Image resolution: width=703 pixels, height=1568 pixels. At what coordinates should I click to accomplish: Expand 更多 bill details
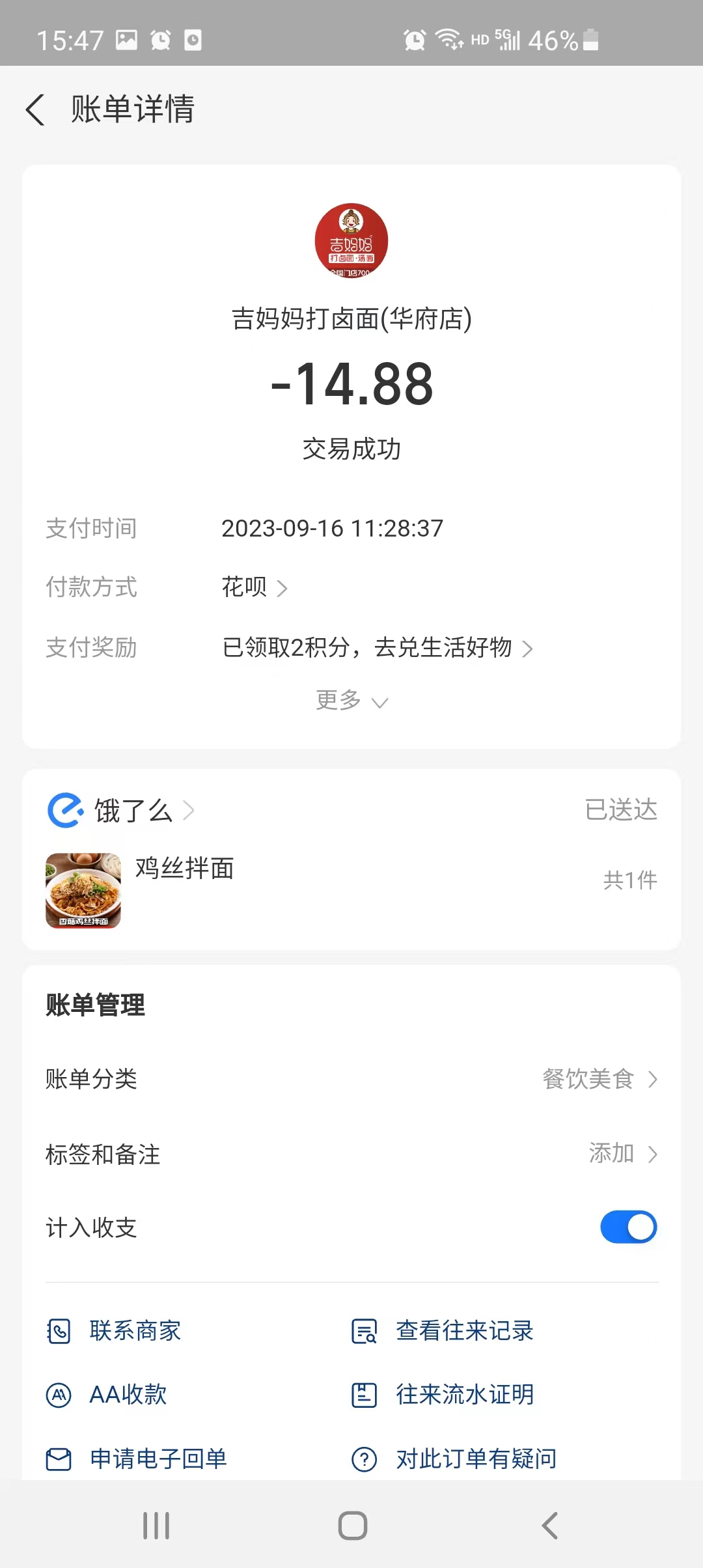tap(351, 701)
